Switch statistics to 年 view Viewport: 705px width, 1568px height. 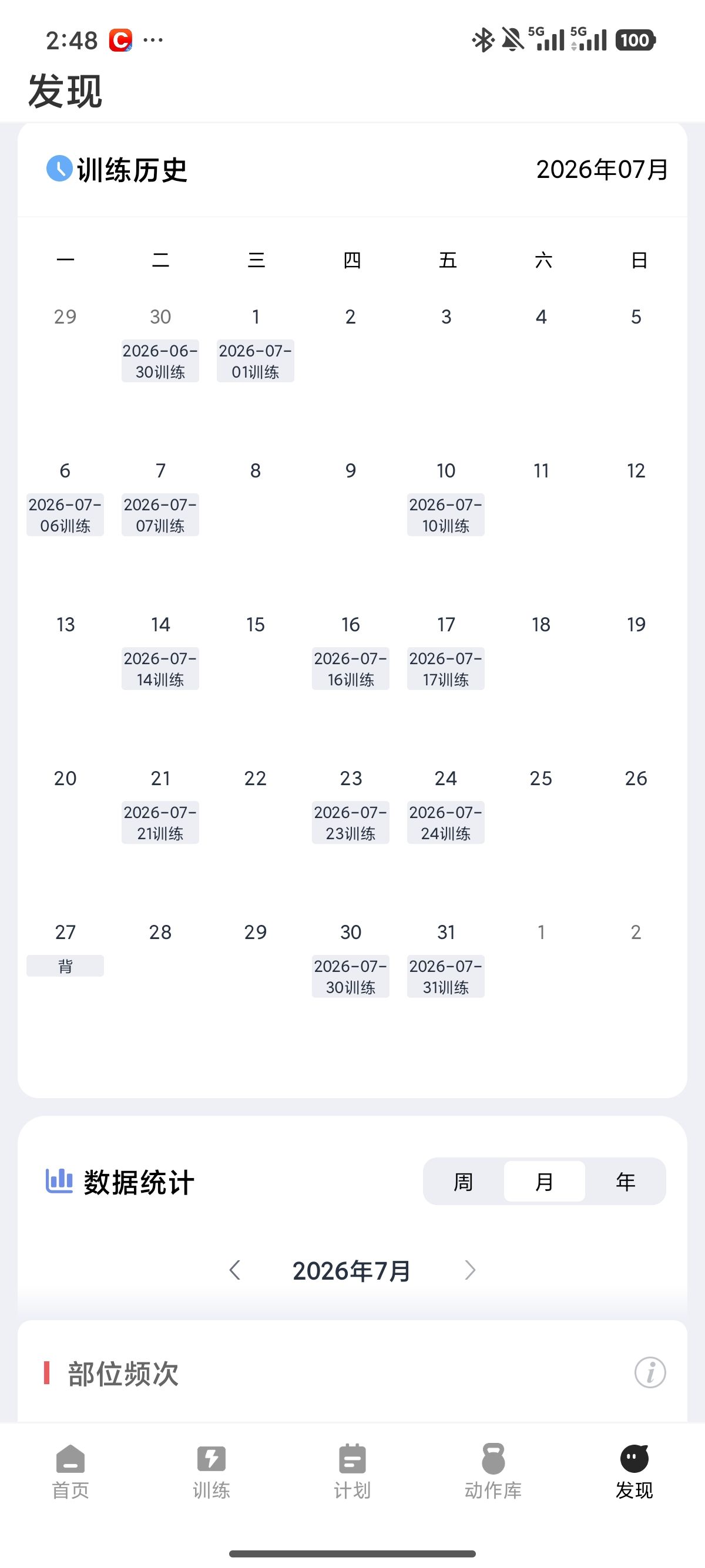pos(625,1182)
